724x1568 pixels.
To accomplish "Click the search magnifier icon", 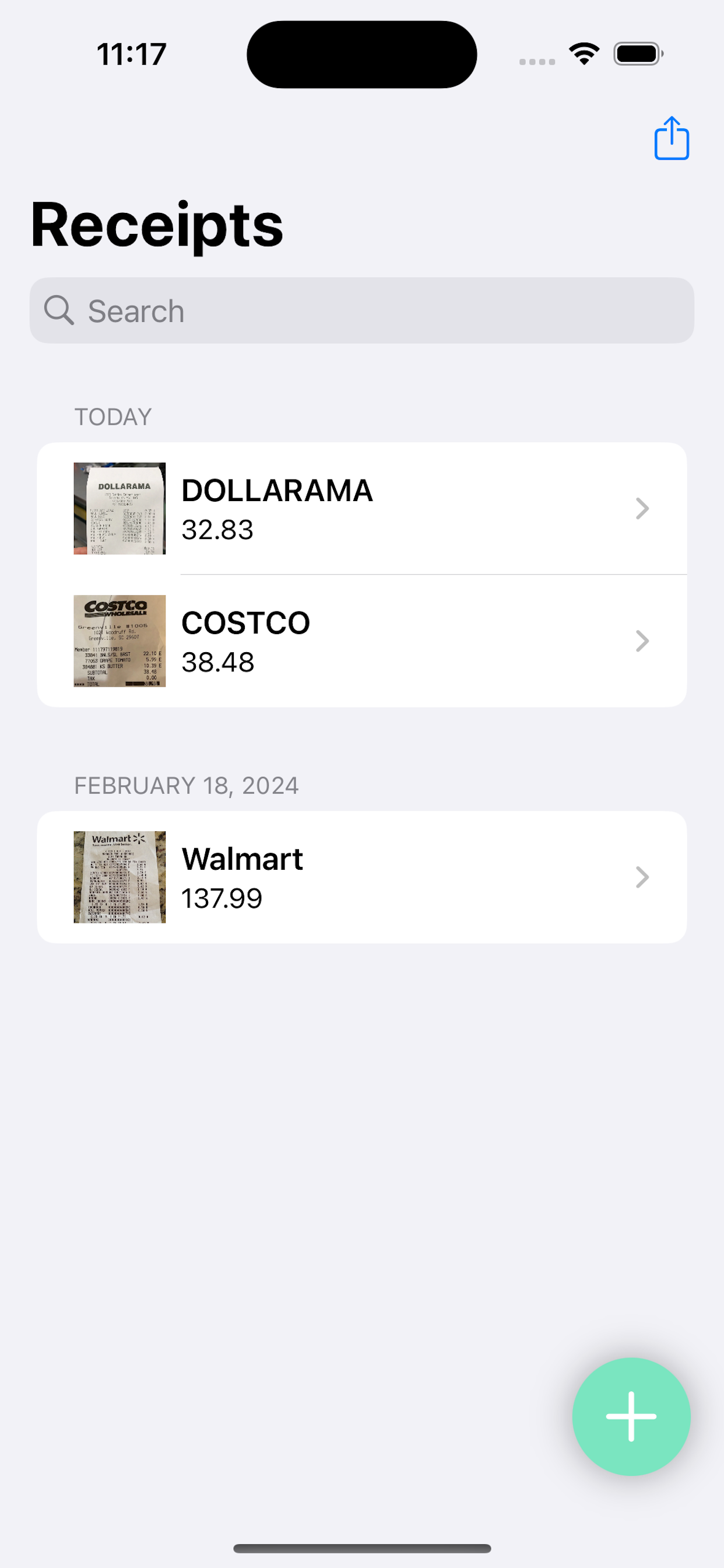I will [x=60, y=310].
